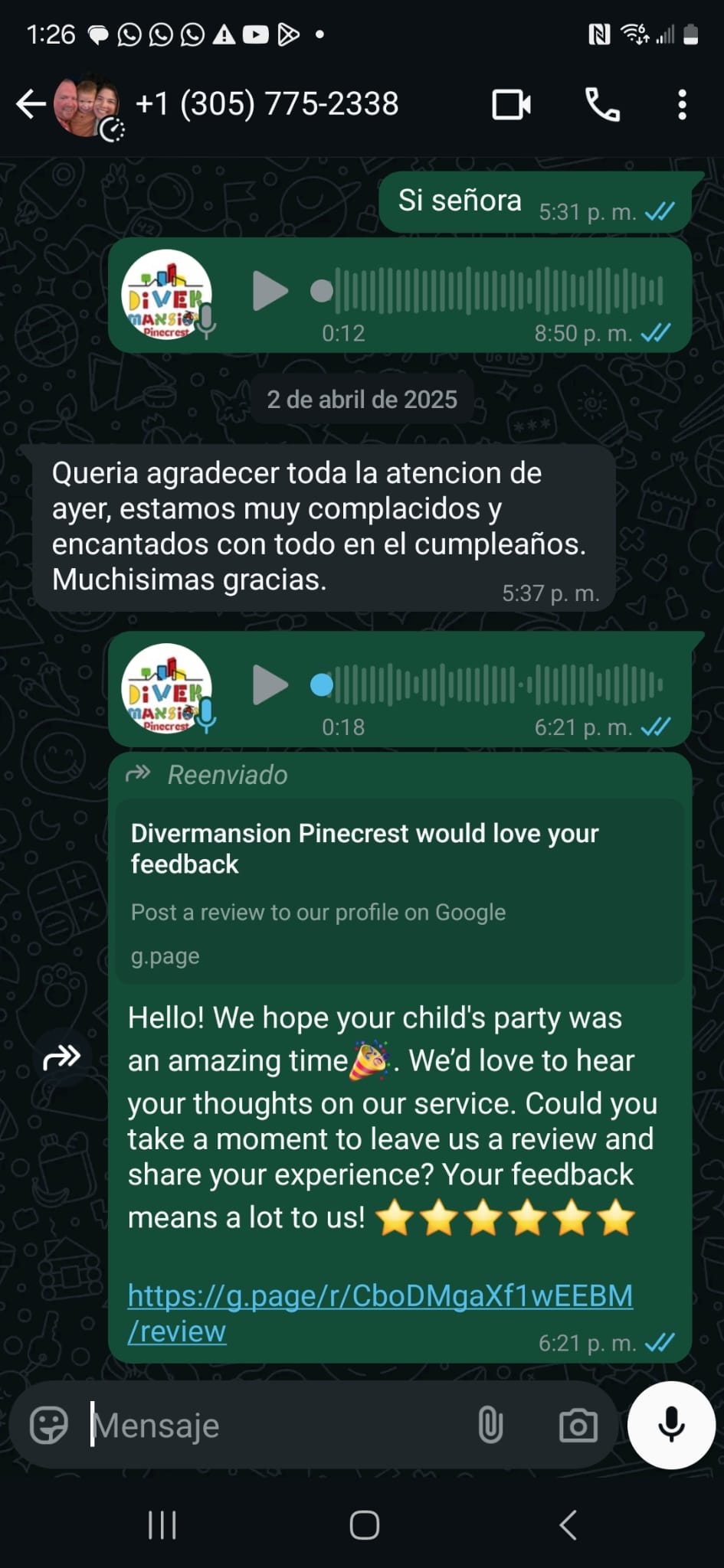The height and width of the screenshot is (1568, 724).
Task: Go back to the chat list
Action: 31,105
